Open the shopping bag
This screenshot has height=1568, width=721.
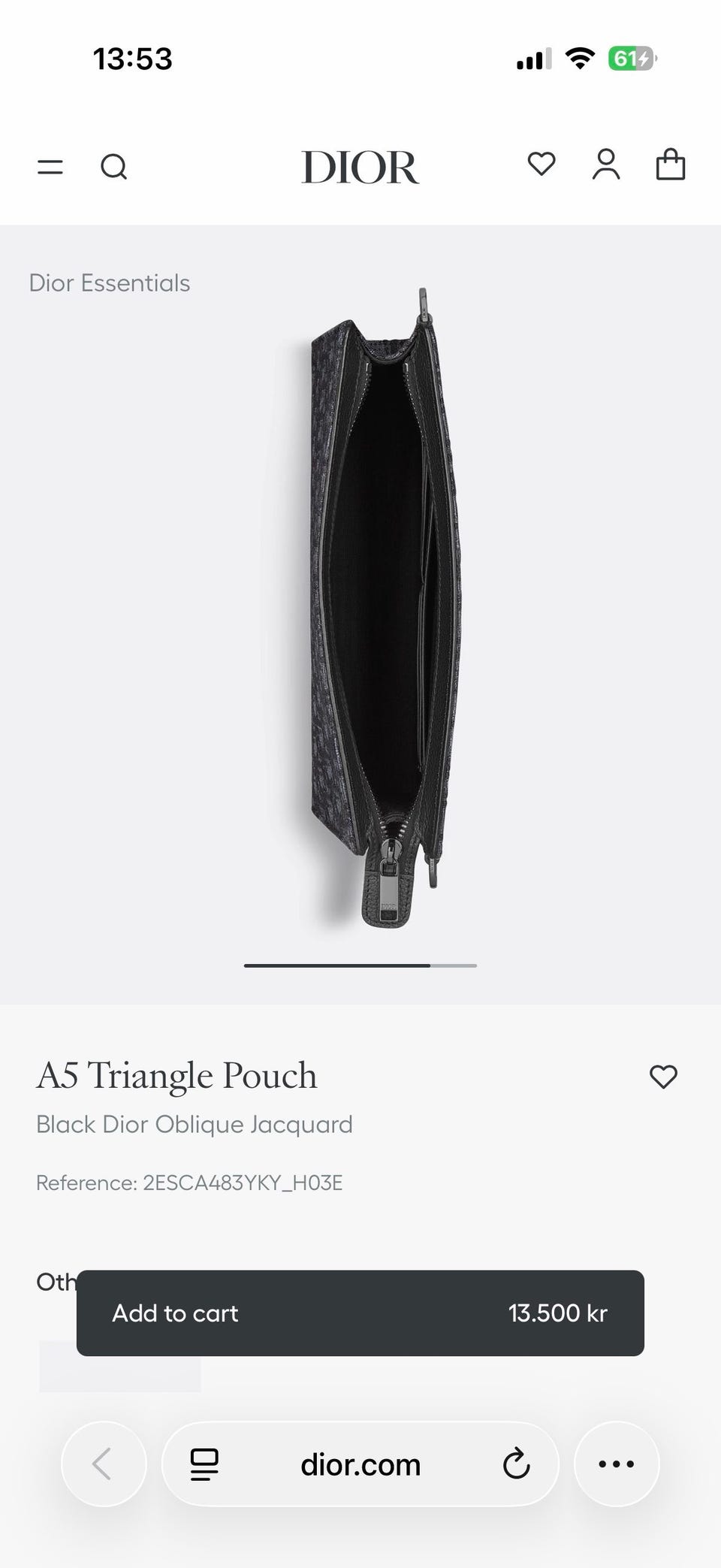(671, 165)
